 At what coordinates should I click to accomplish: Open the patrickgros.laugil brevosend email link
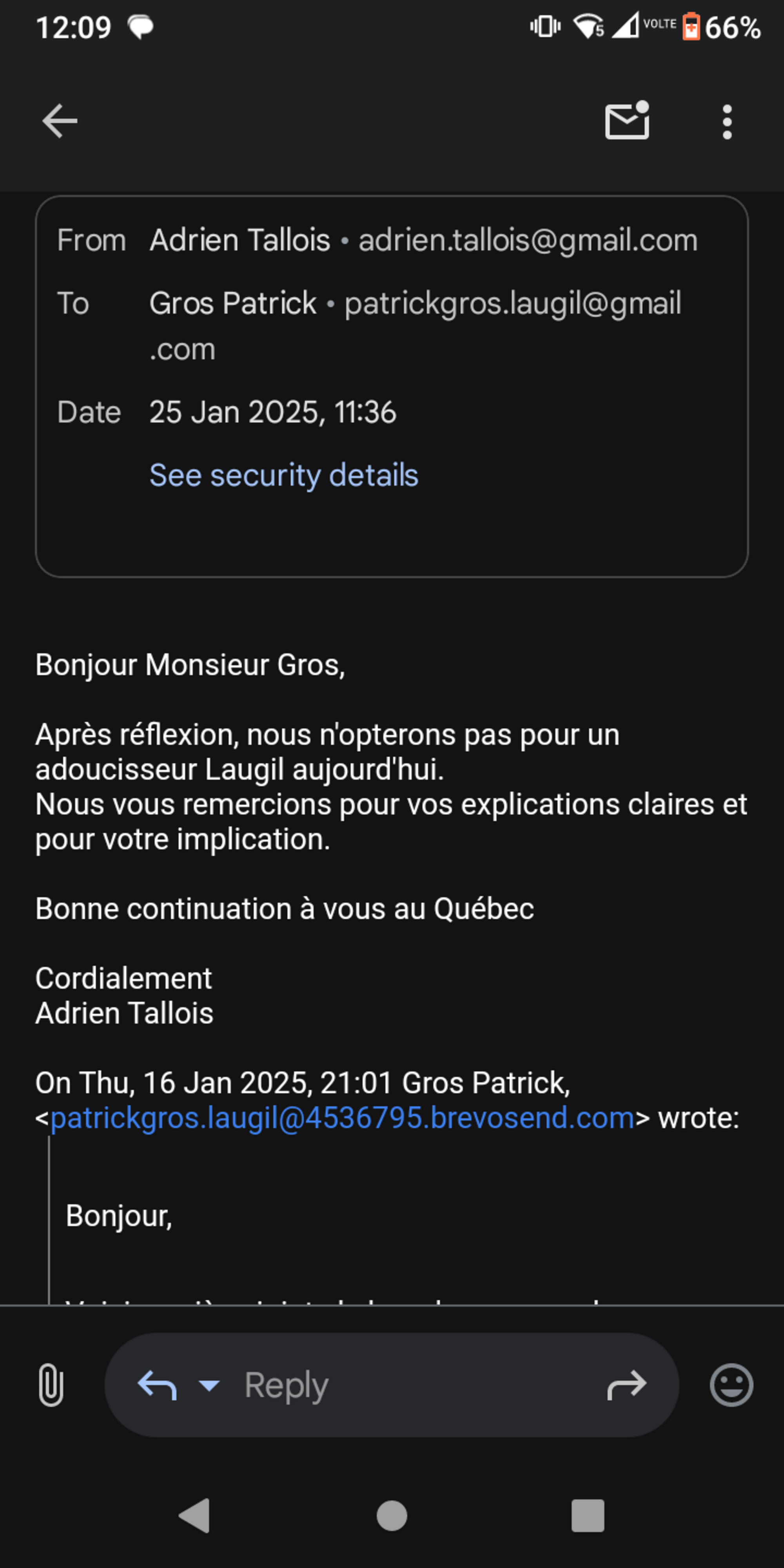pyautogui.click(x=342, y=1118)
